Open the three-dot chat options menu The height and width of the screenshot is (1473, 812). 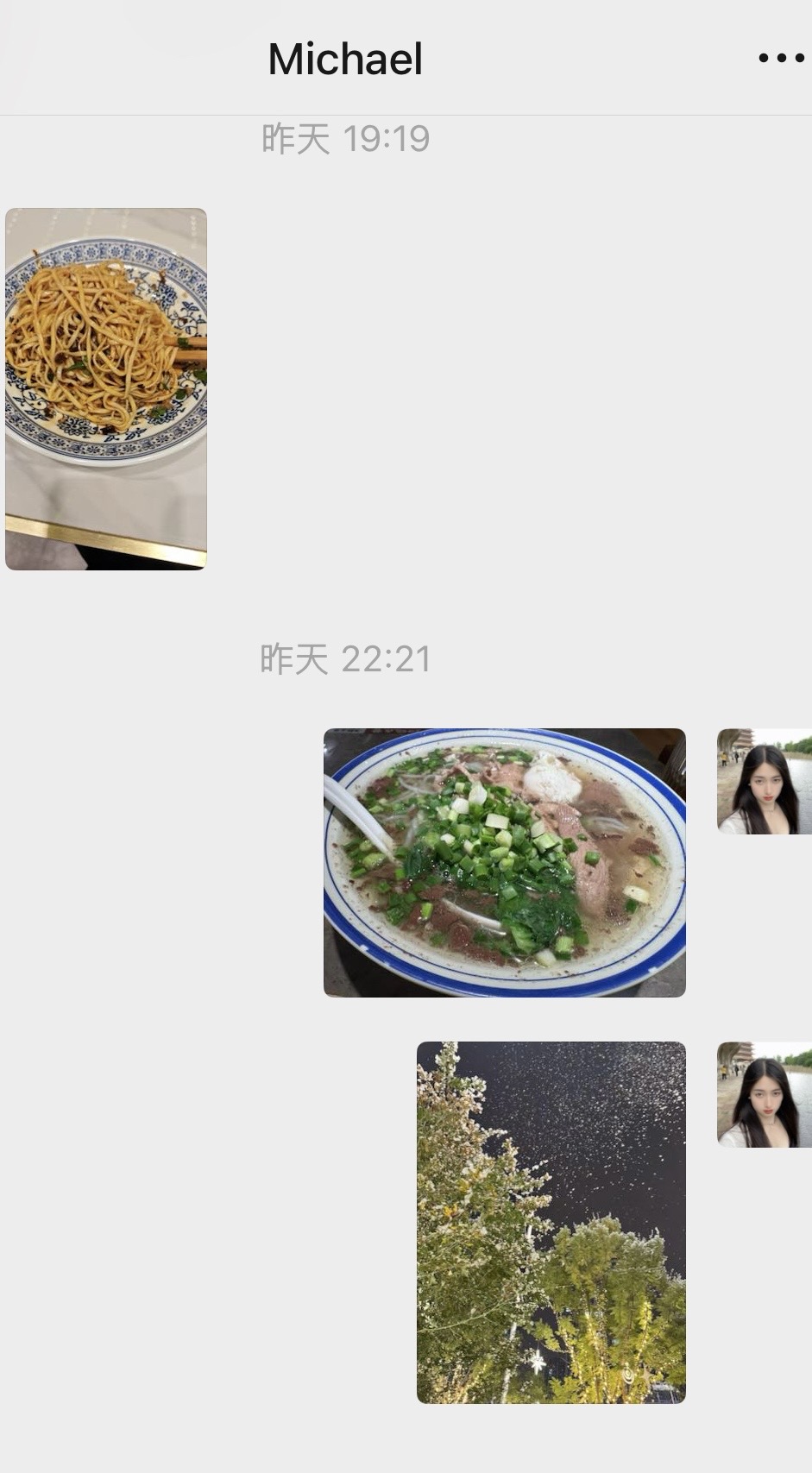[x=781, y=58]
